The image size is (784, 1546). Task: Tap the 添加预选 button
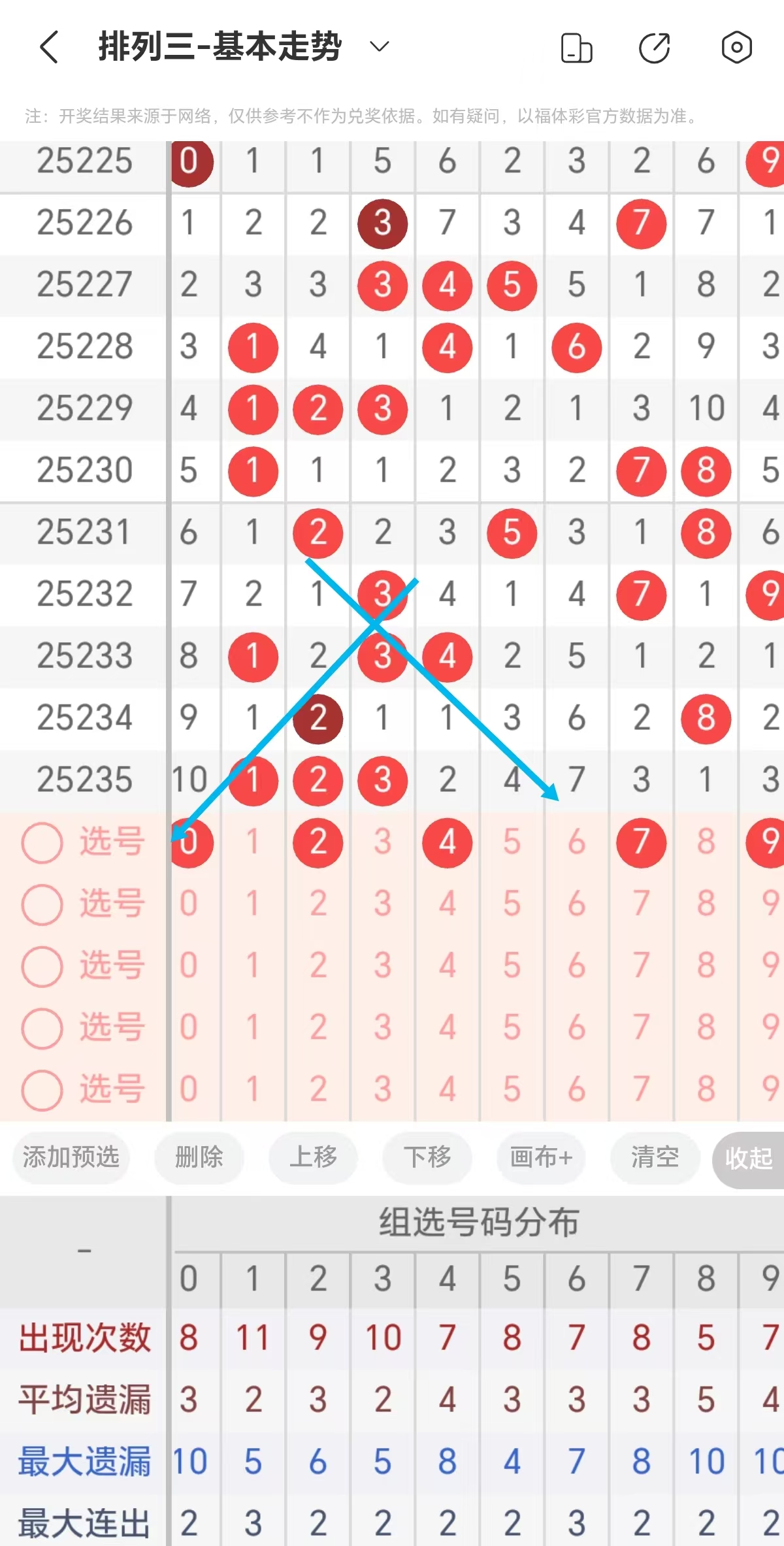(71, 1157)
